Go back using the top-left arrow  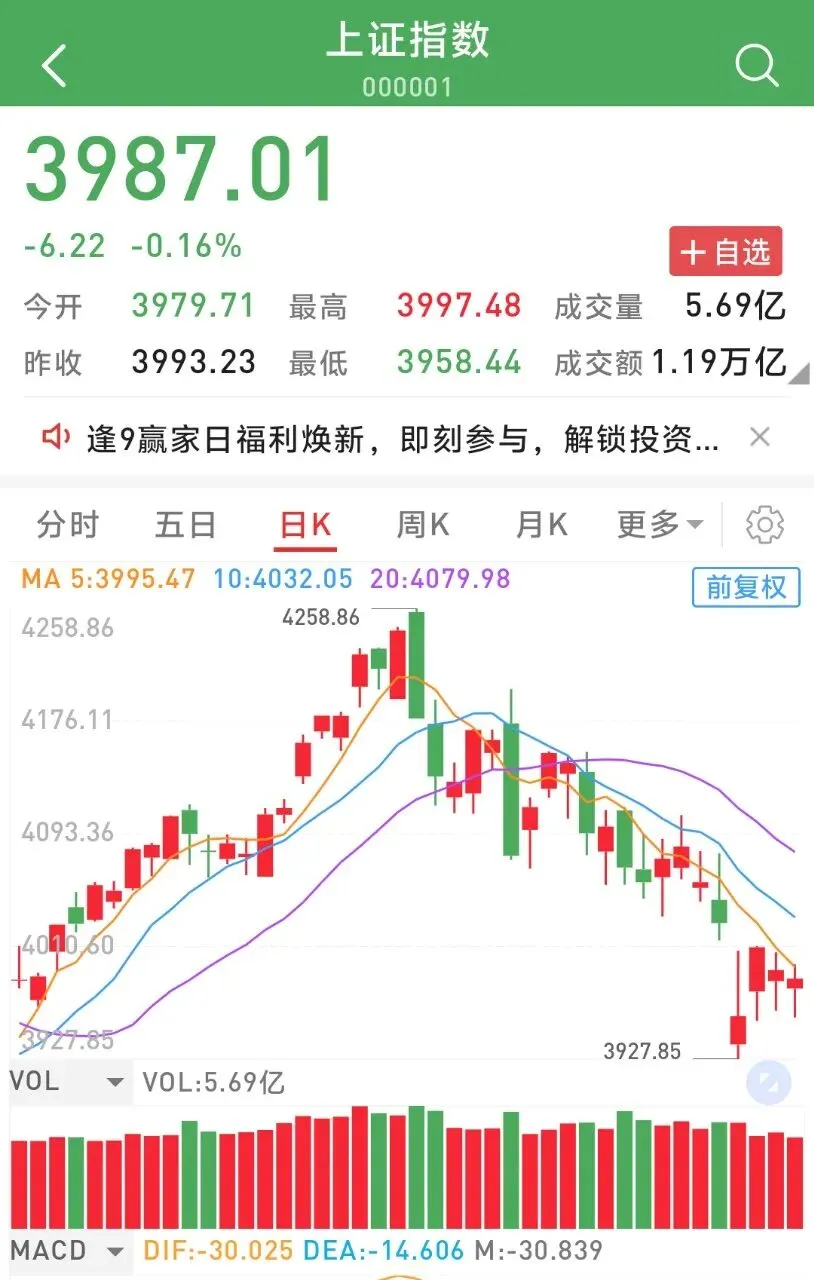point(54,66)
